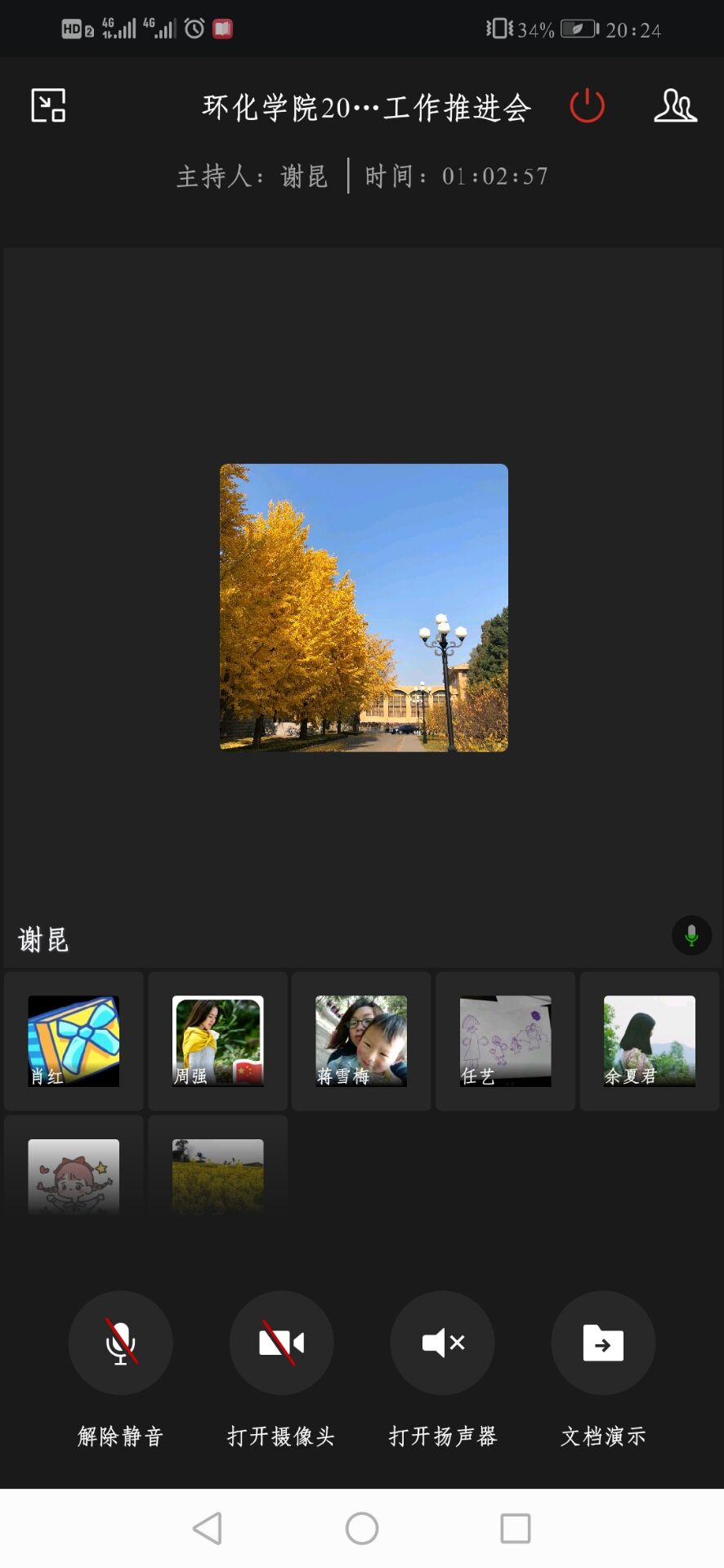This screenshot has height=1568, width=724.
Task: Open the participants list
Action: click(x=675, y=106)
